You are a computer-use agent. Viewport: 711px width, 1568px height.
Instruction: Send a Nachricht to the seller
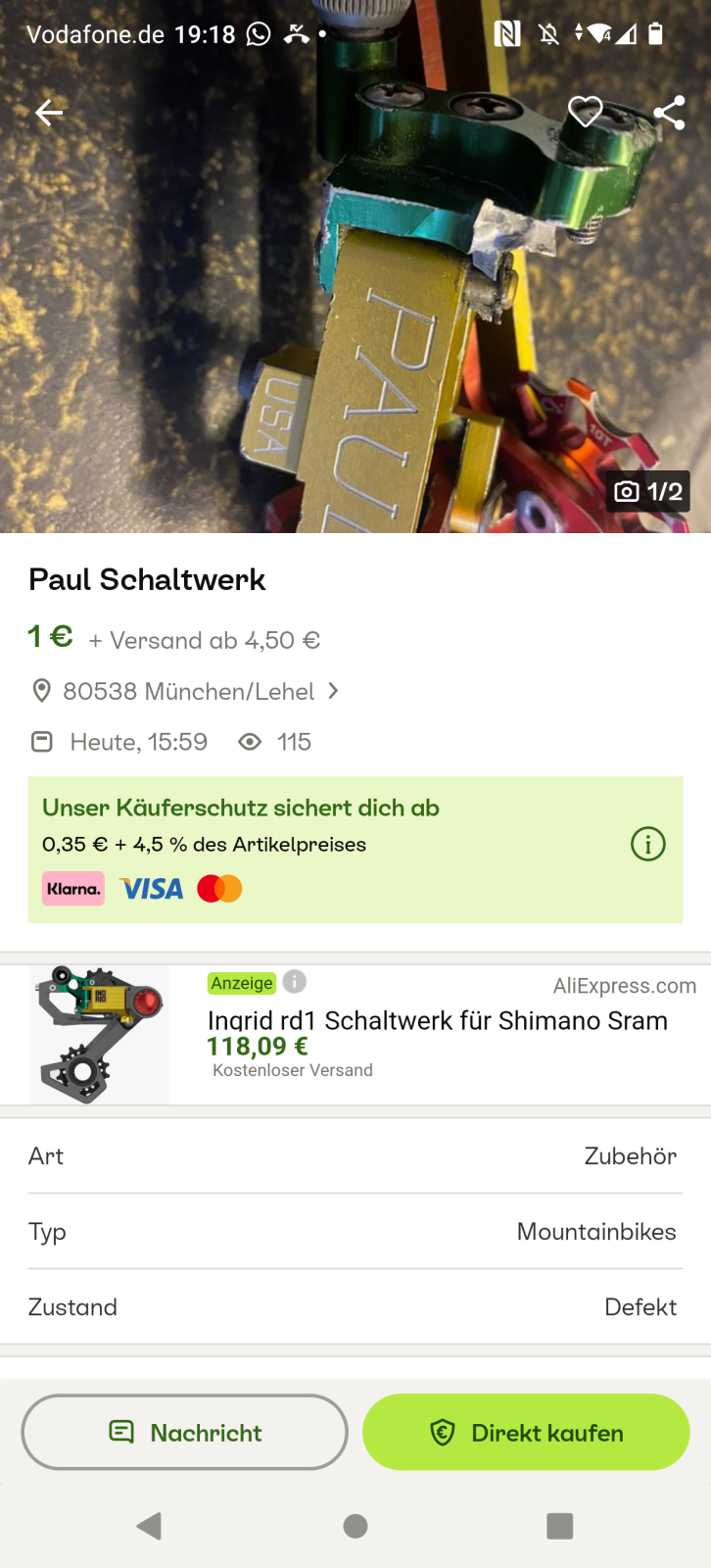[x=185, y=1432]
